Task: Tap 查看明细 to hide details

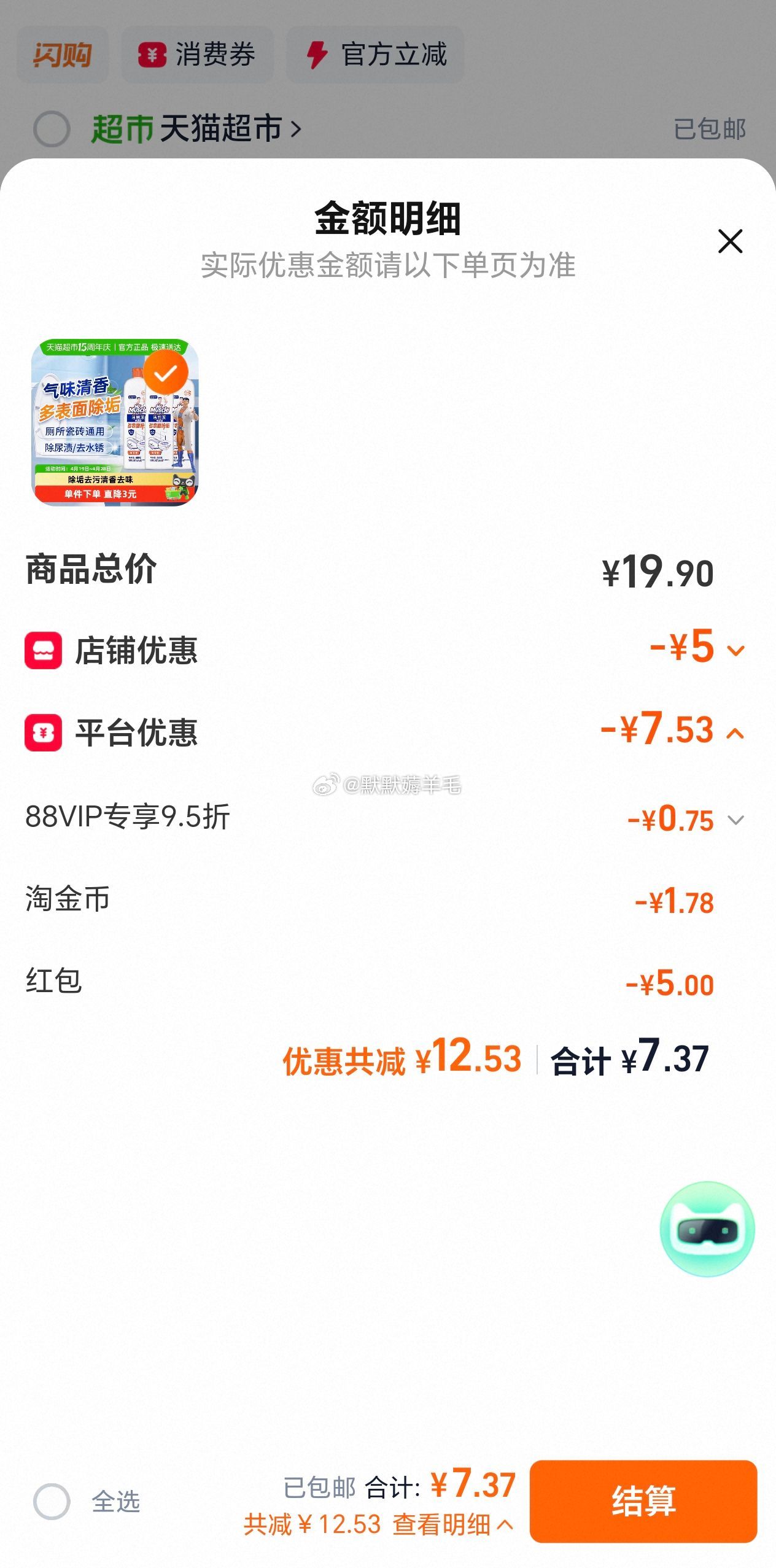Action: pos(452,1524)
